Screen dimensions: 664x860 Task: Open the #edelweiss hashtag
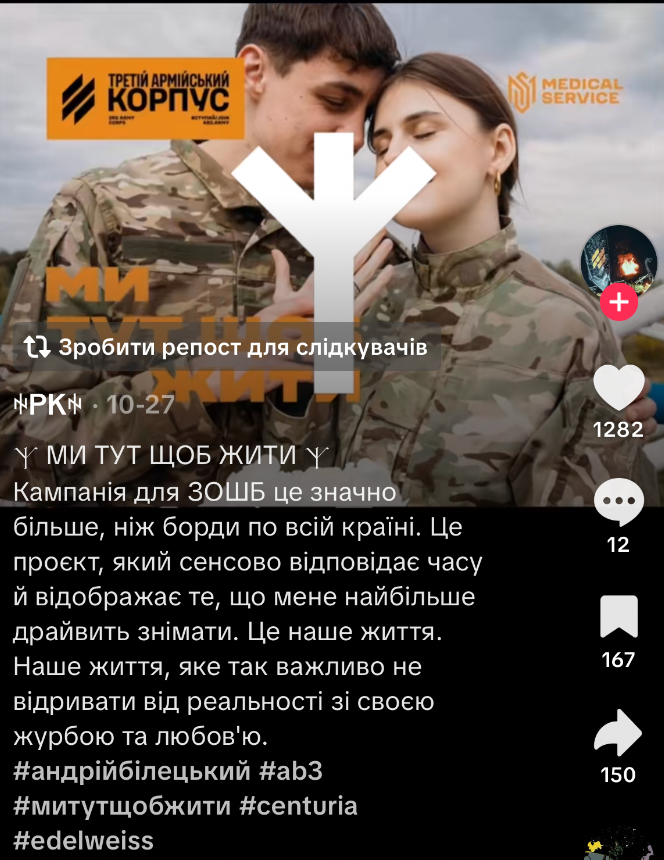(x=84, y=840)
